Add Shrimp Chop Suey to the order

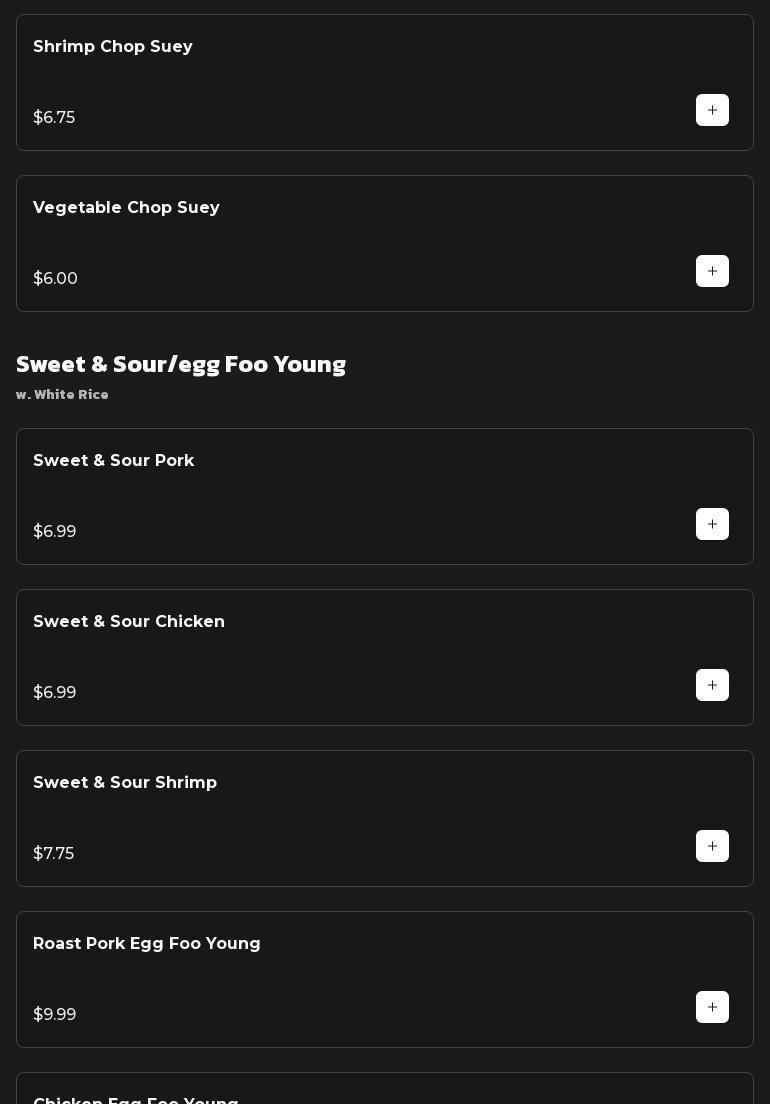712,110
